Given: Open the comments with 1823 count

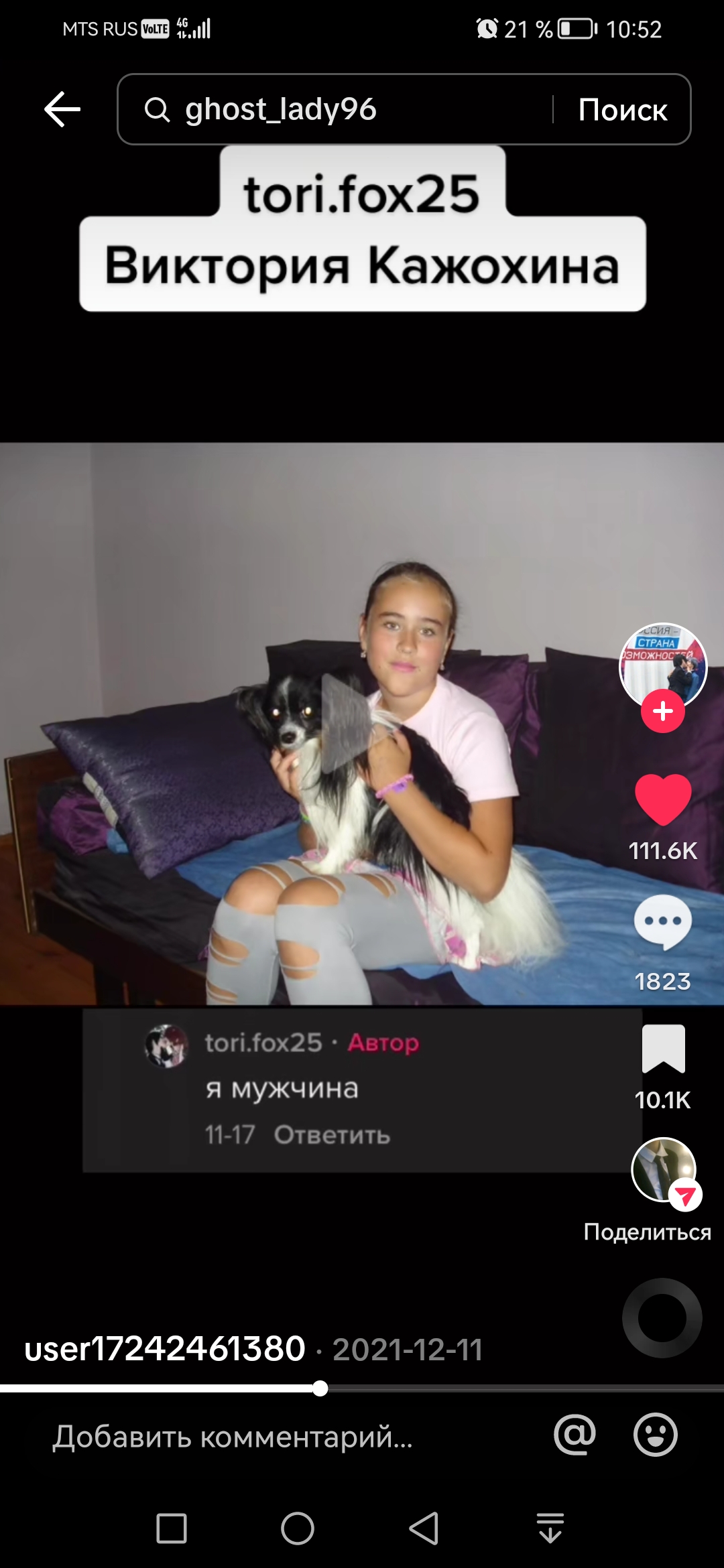Looking at the screenshot, I should [662, 922].
